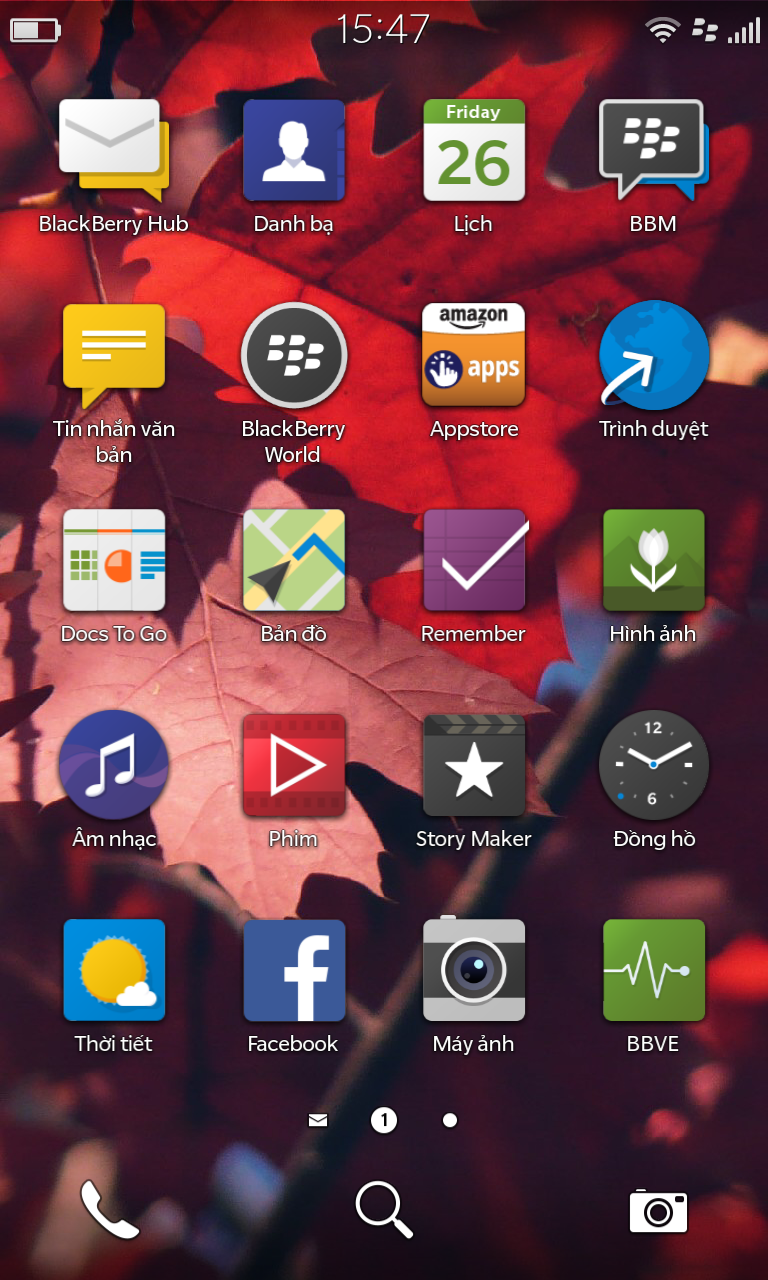Open the Bản đồ maps app
The image size is (768, 1280).
point(293,560)
